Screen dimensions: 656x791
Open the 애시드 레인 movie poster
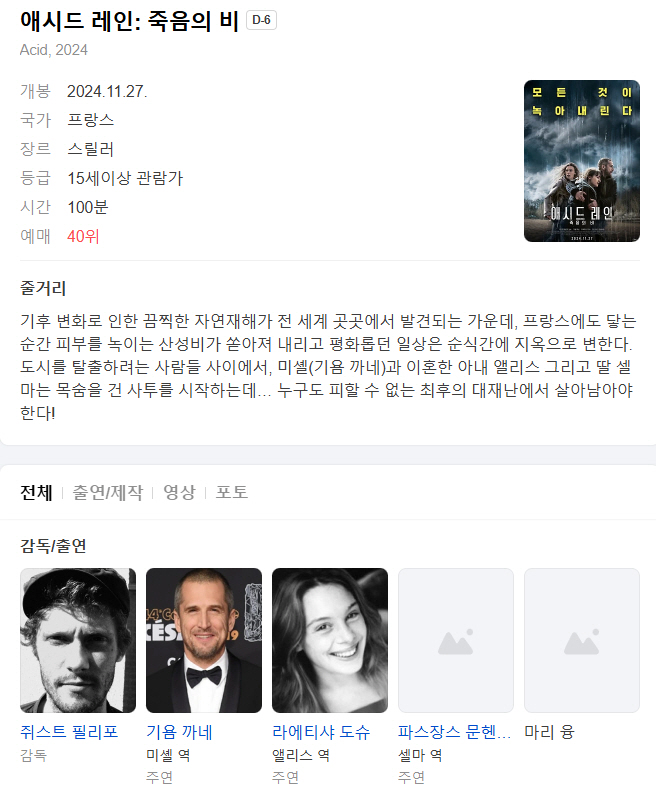click(581, 161)
